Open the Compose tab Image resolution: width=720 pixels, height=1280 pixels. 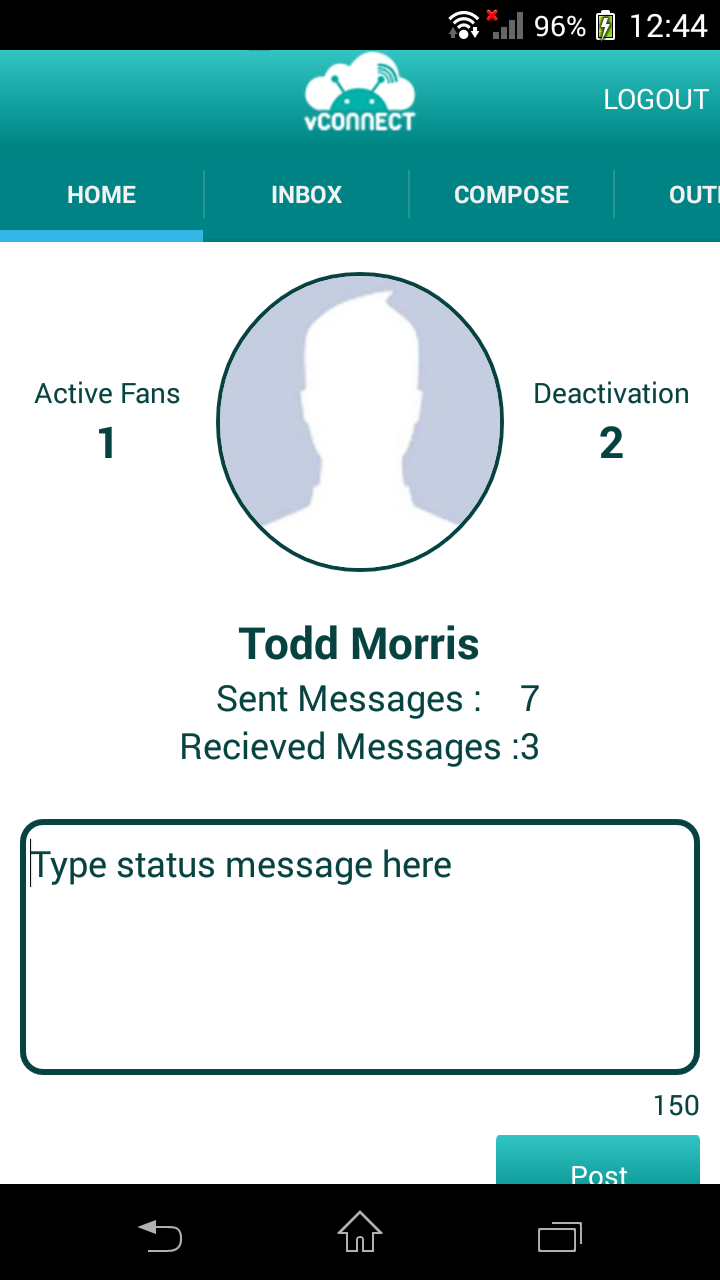coord(511,195)
